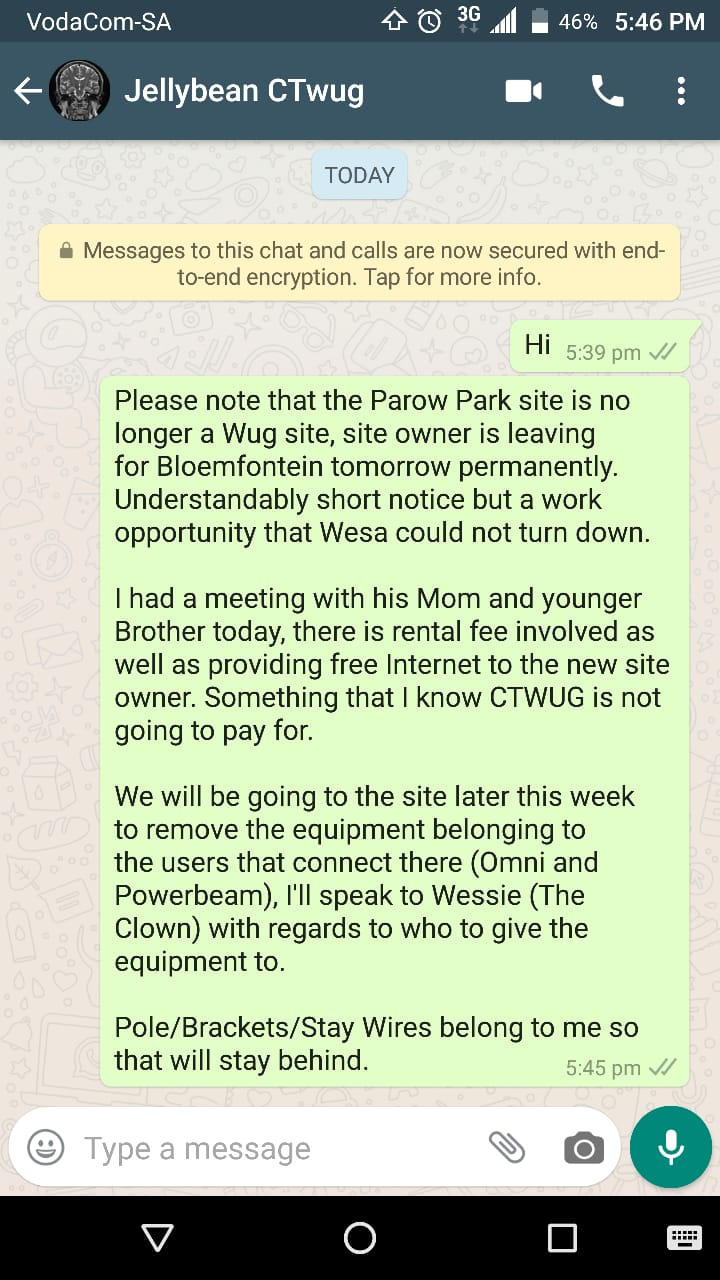Go back to the chats list

coord(28,92)
